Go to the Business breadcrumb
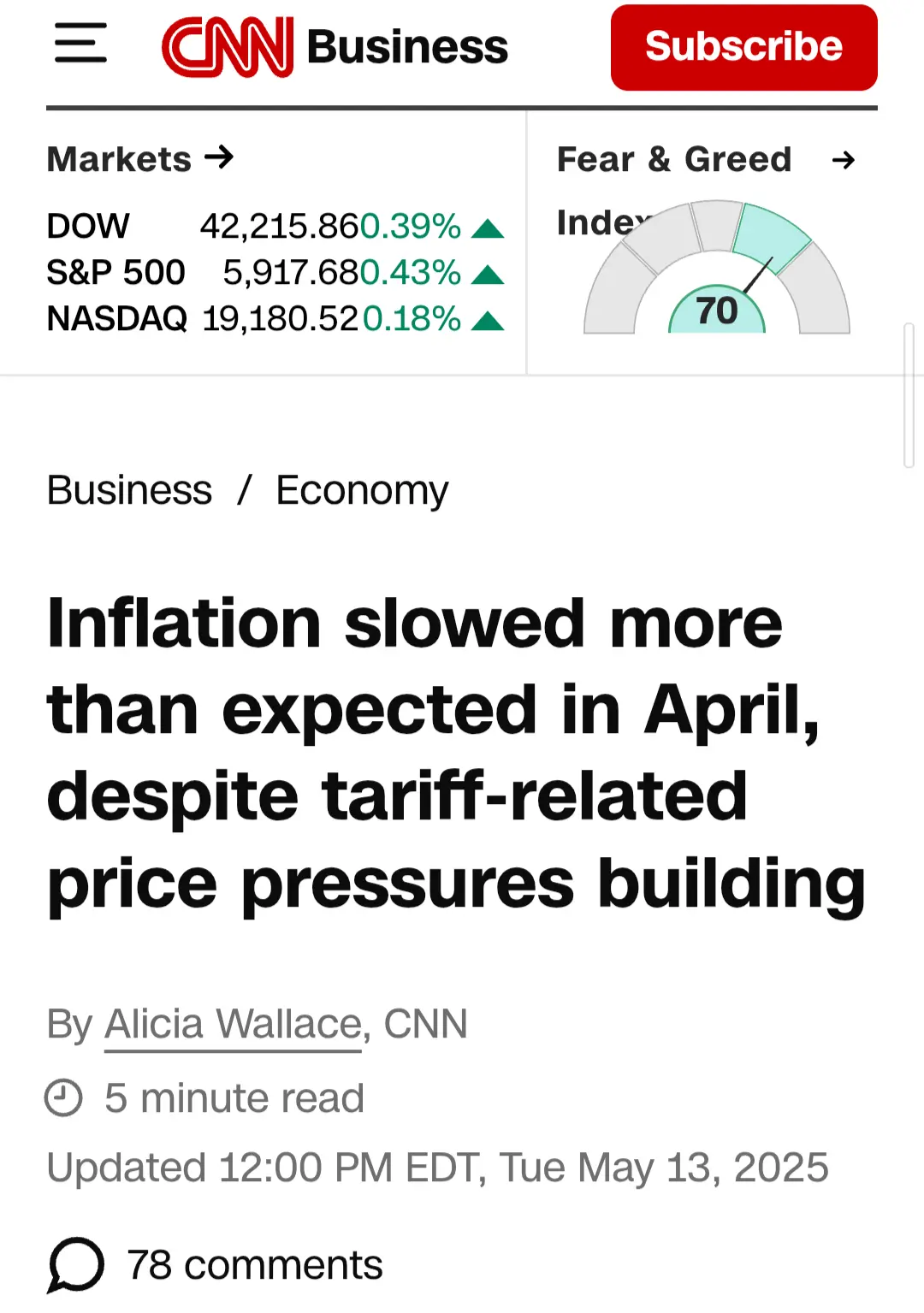The image size is (924, 1313). (x=129, y=491)
